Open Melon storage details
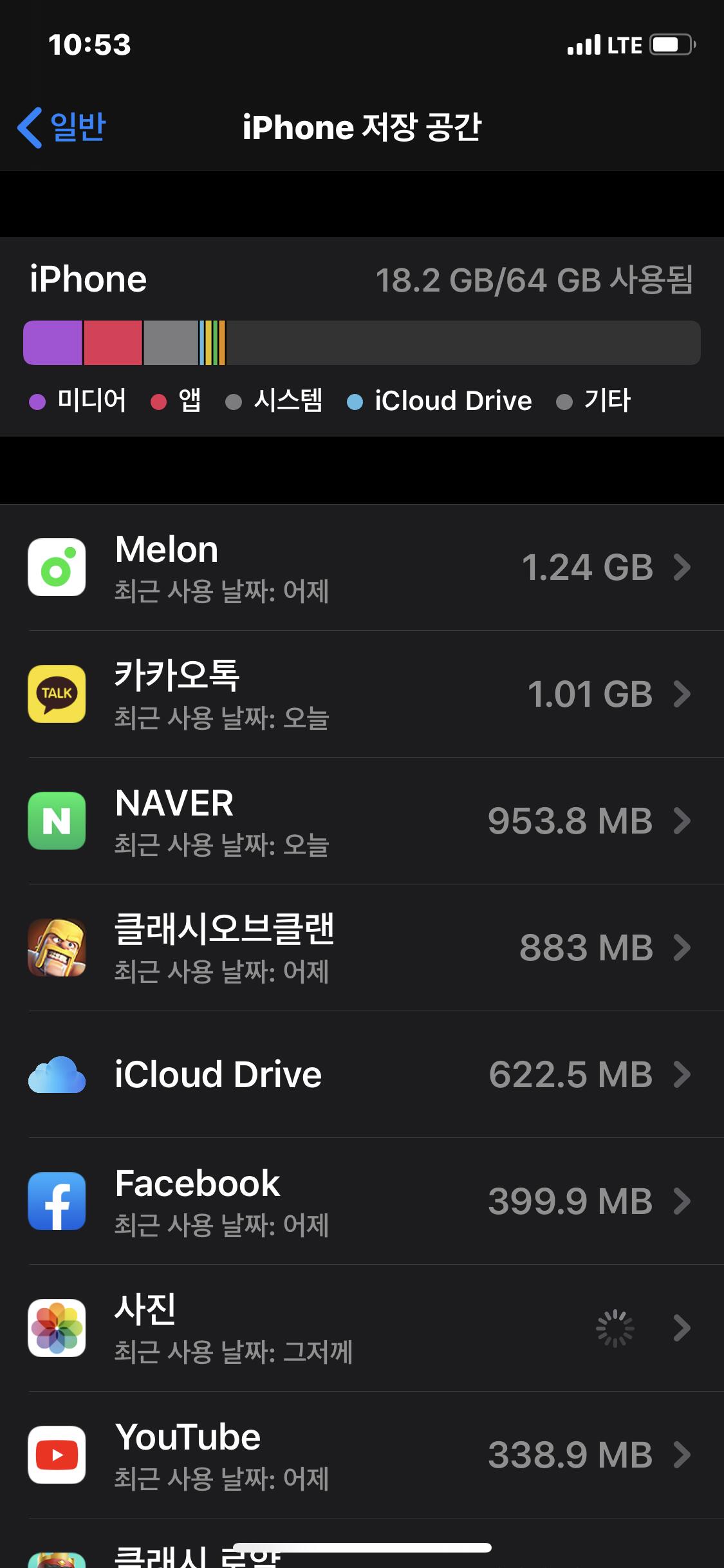Screen dimensions: 724x1568 (362, 568)
